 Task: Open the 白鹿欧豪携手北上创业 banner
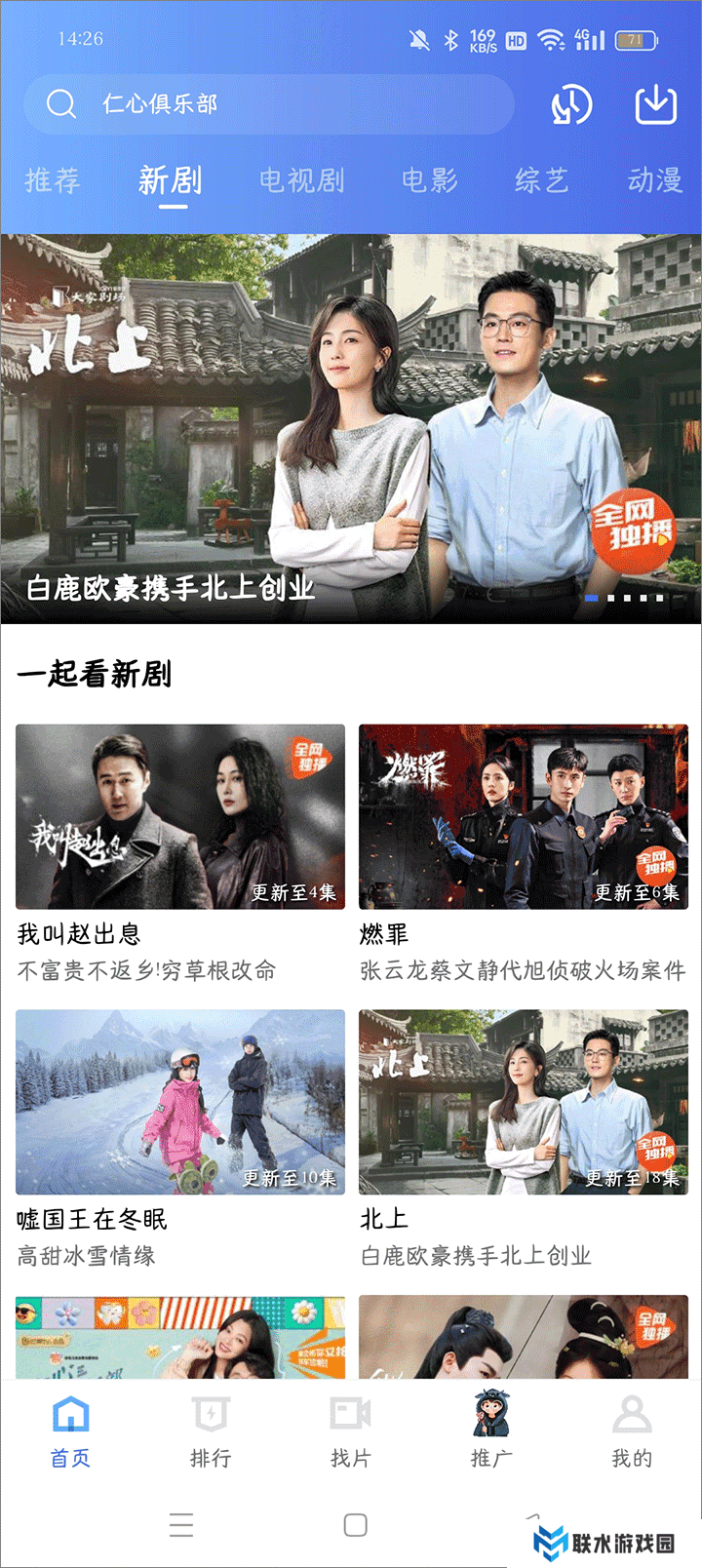351,429
